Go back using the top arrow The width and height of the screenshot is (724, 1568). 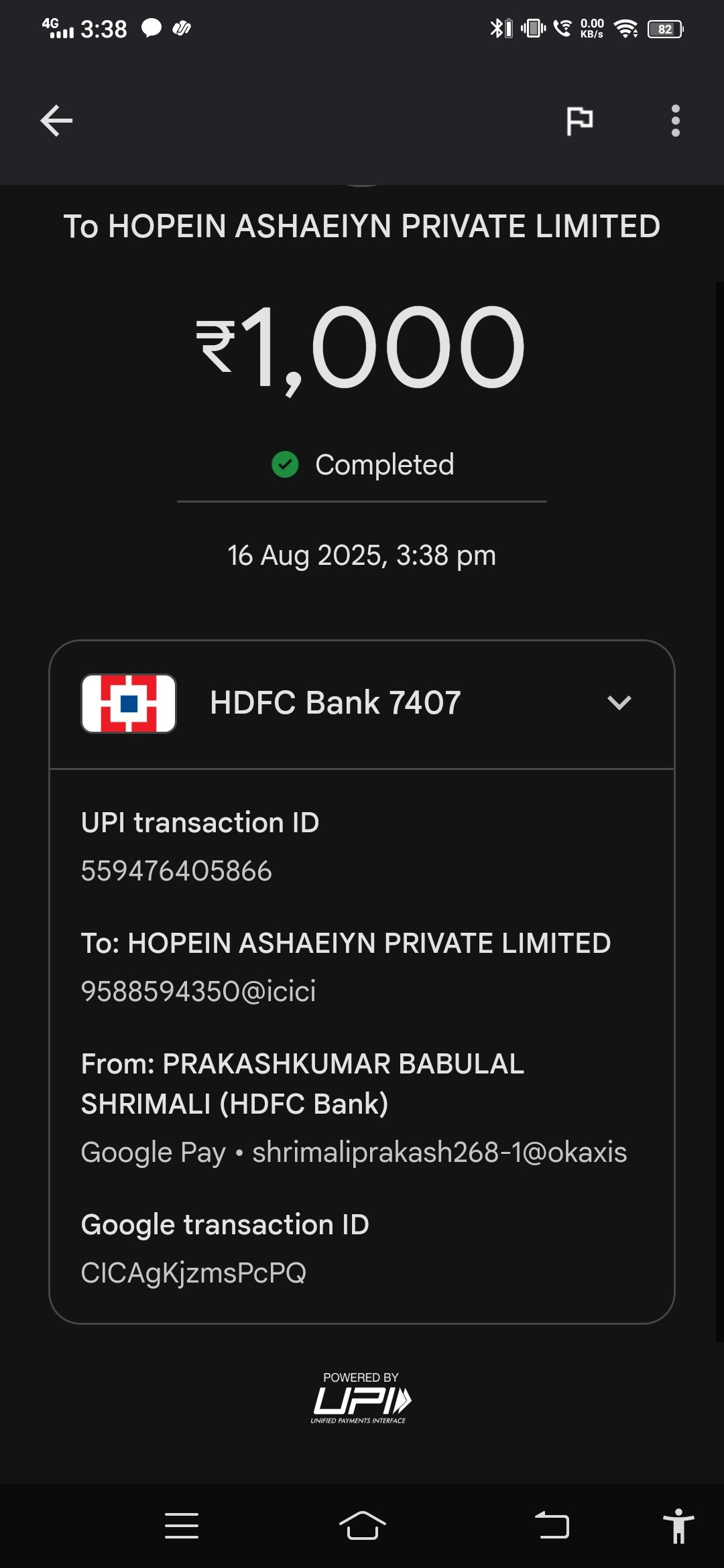56,121
